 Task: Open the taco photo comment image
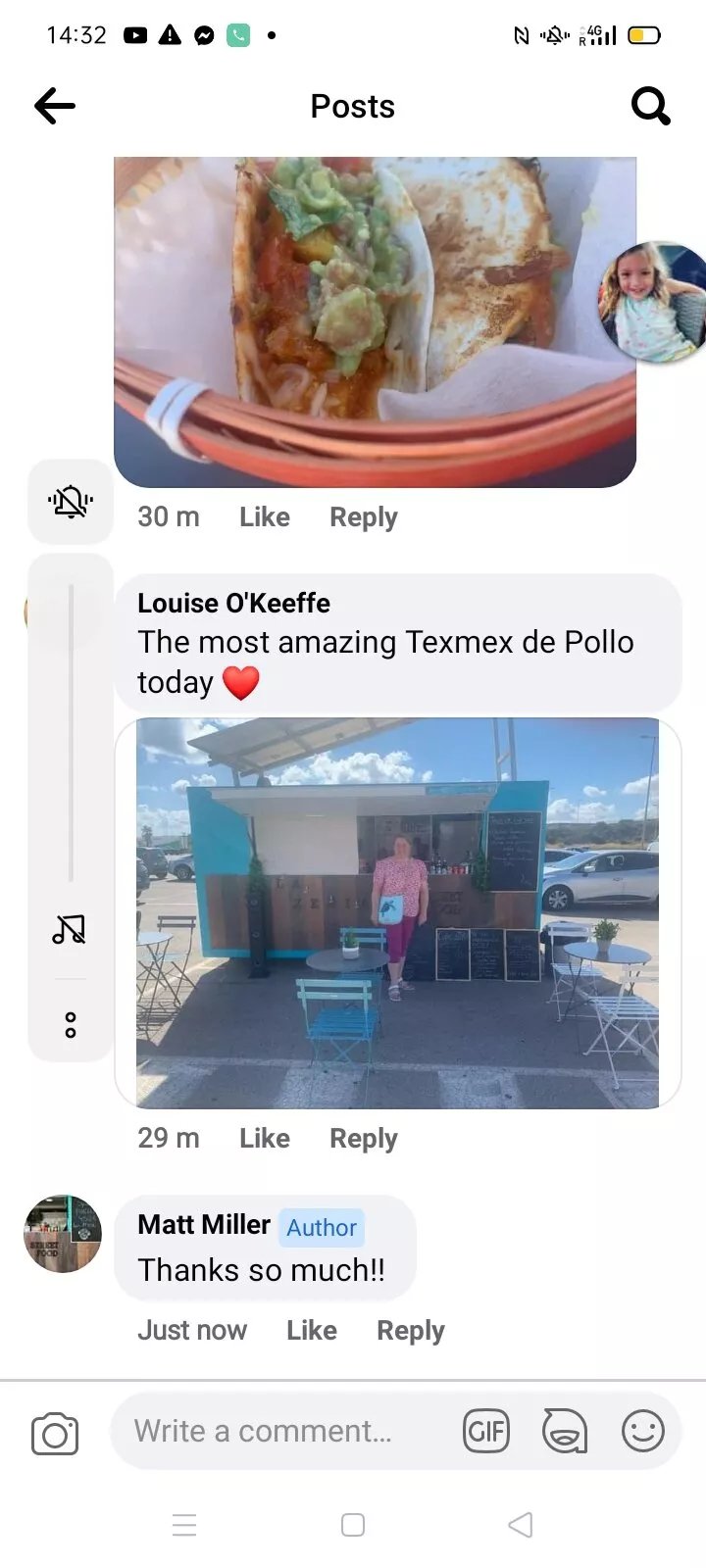coord(376,321)
